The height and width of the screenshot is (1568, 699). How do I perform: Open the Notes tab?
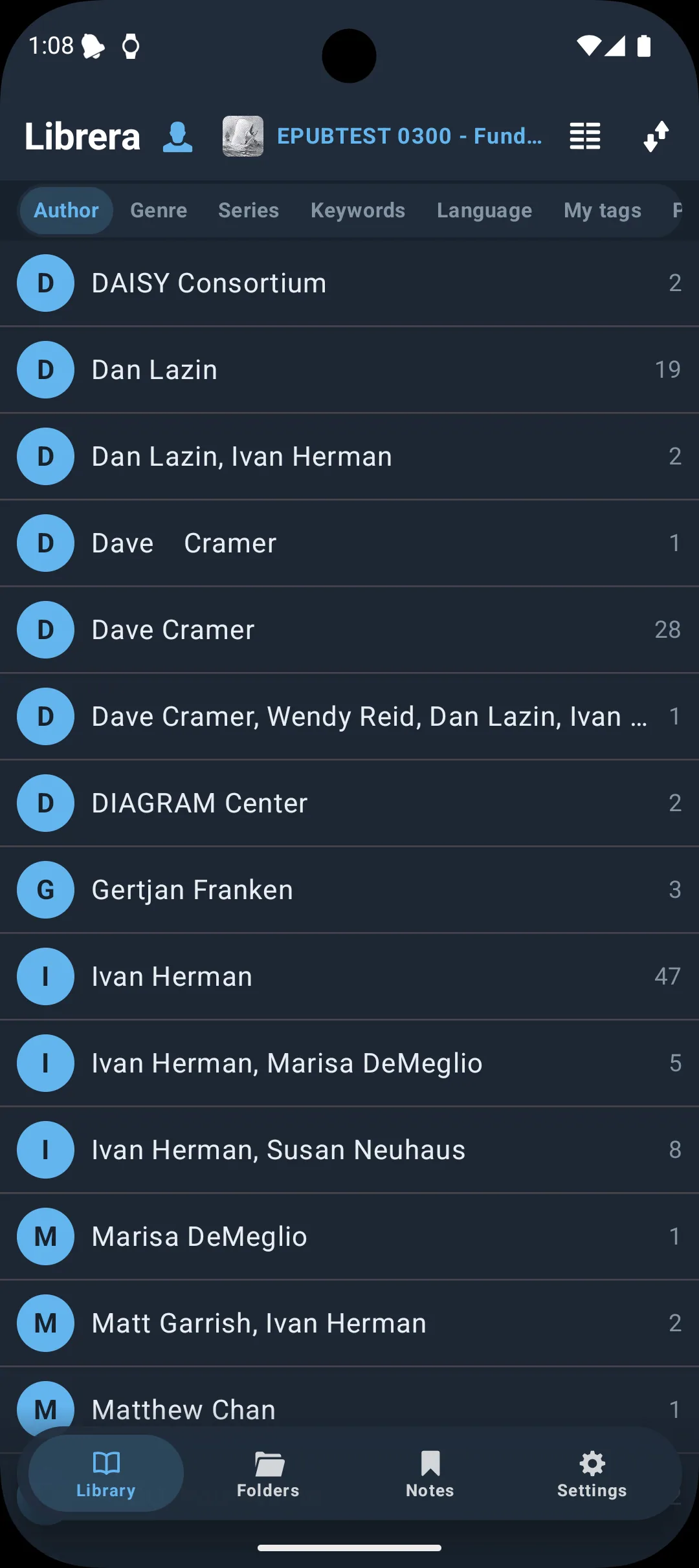pos(430,1474)
